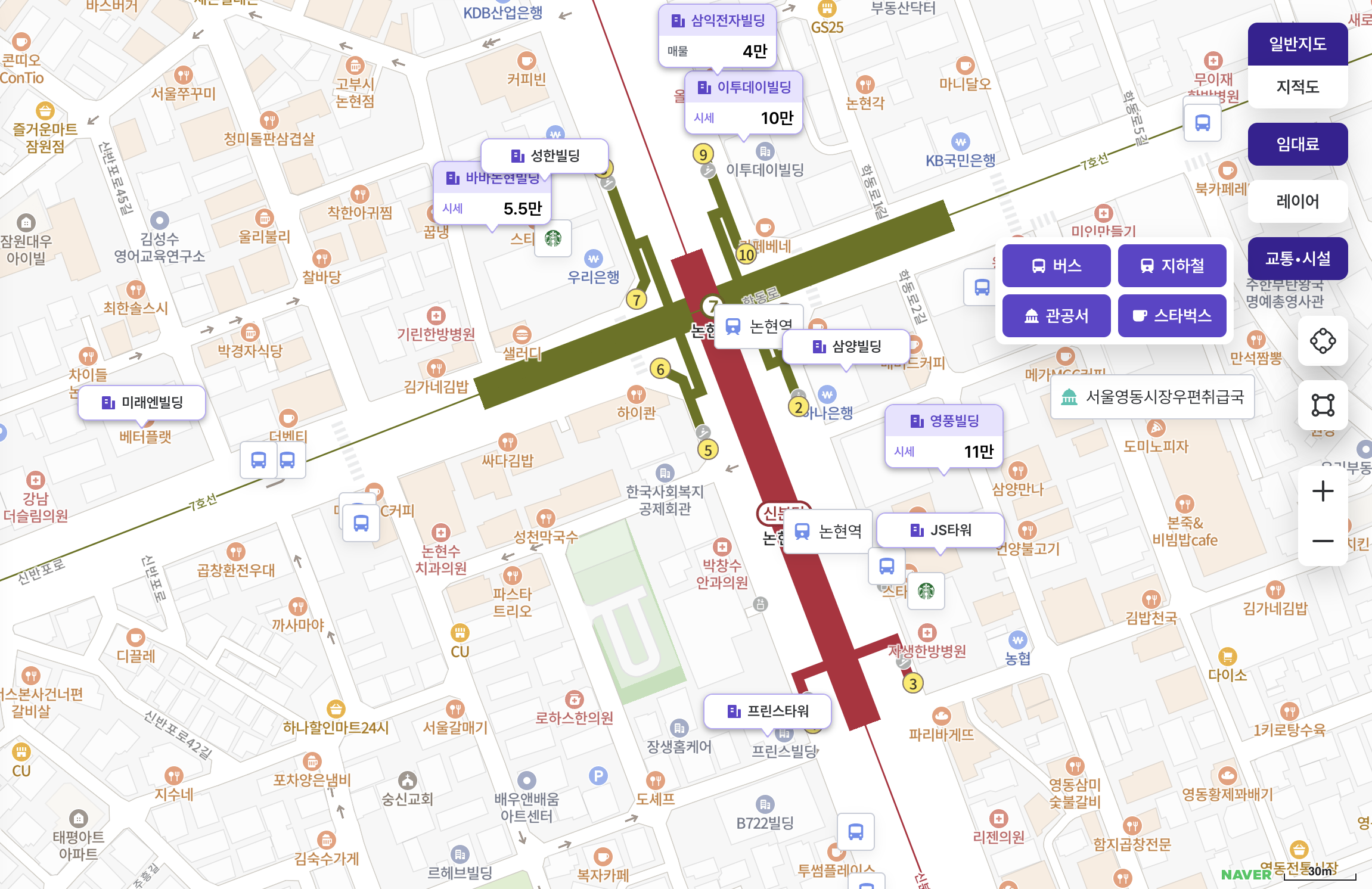Screen dimensions: 1372x889
Task: Open the 이투데이빌딩 price marker
Action: click(743, 102)
